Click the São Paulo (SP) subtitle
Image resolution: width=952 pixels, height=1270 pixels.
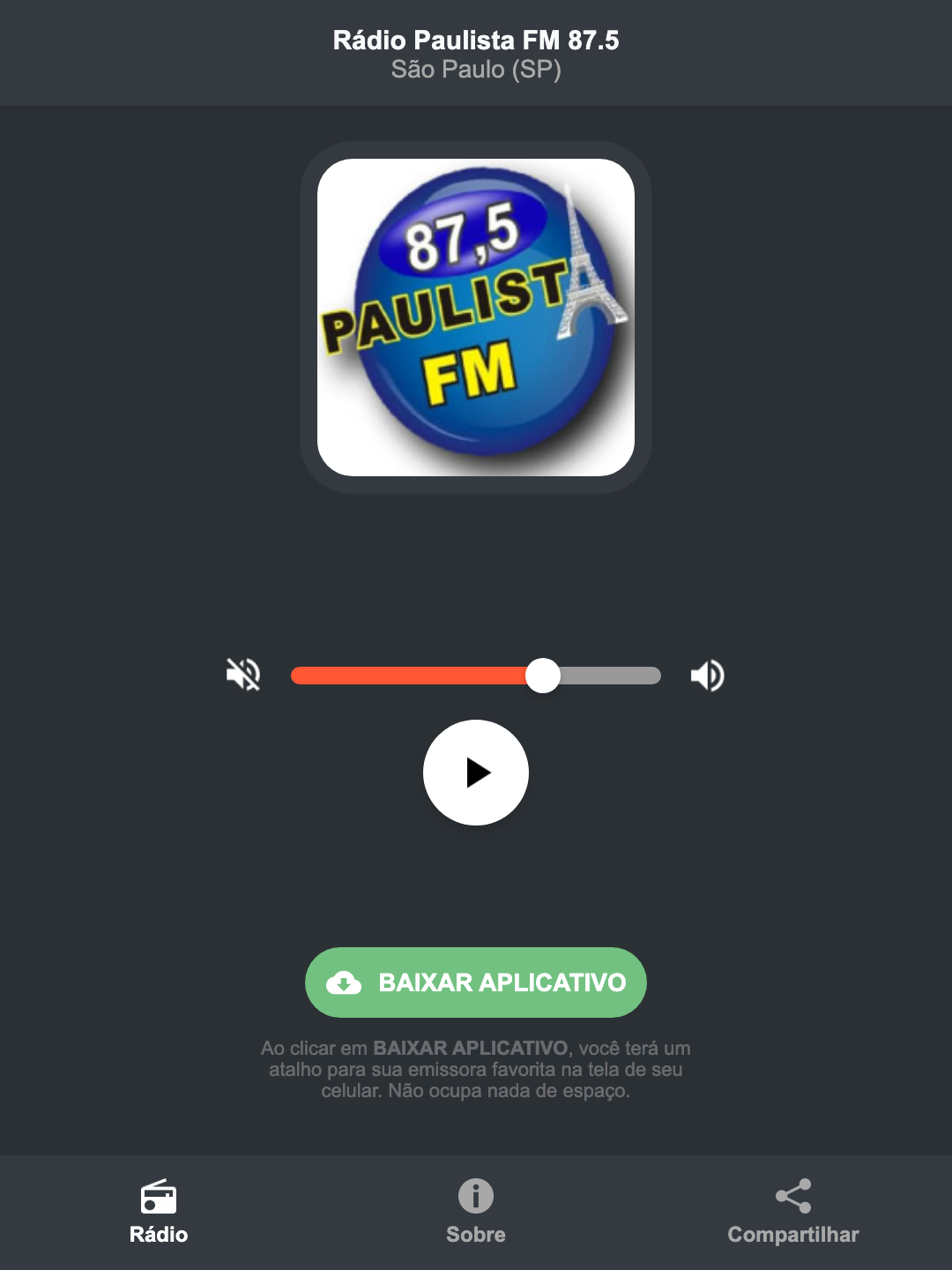click(475, 72)
